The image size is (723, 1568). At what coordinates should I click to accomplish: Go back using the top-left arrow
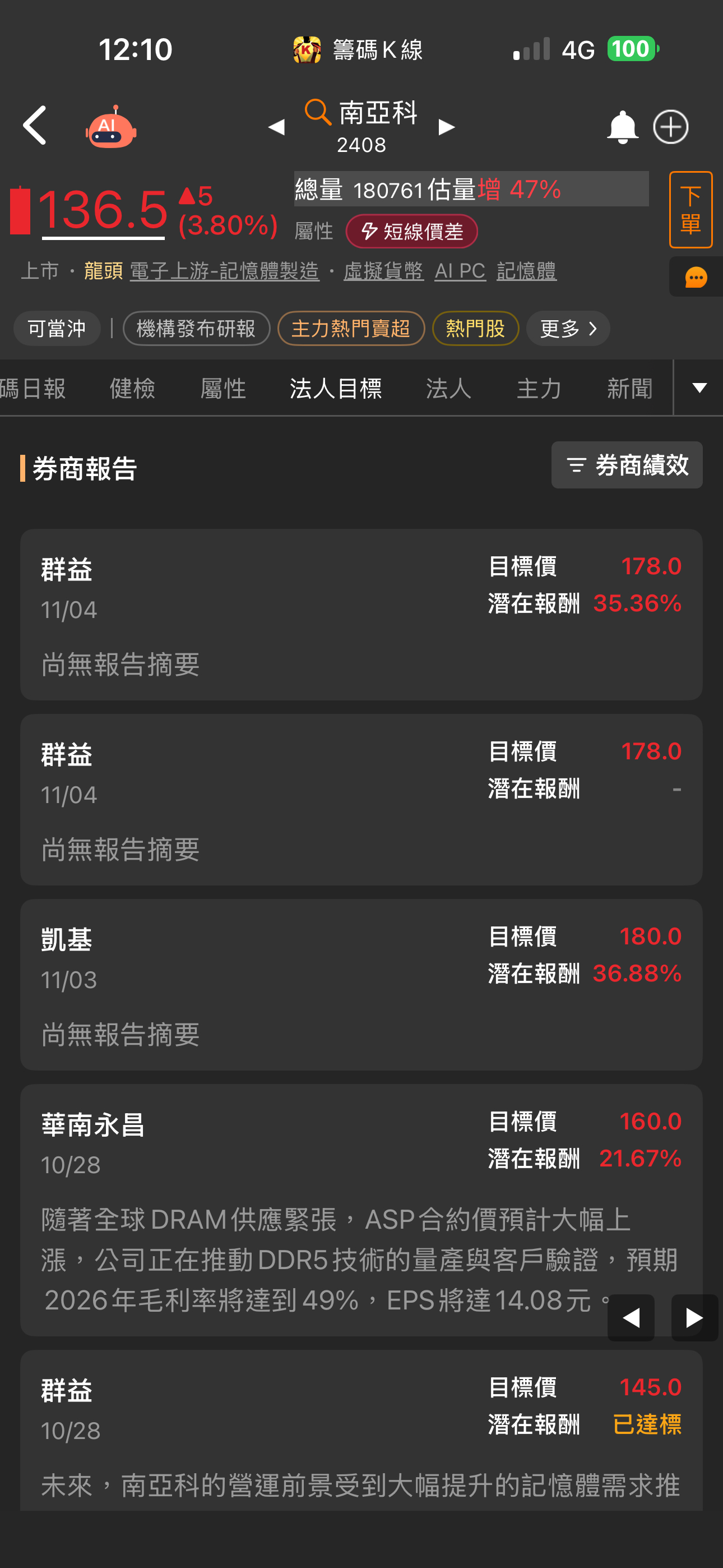(35, 126)
